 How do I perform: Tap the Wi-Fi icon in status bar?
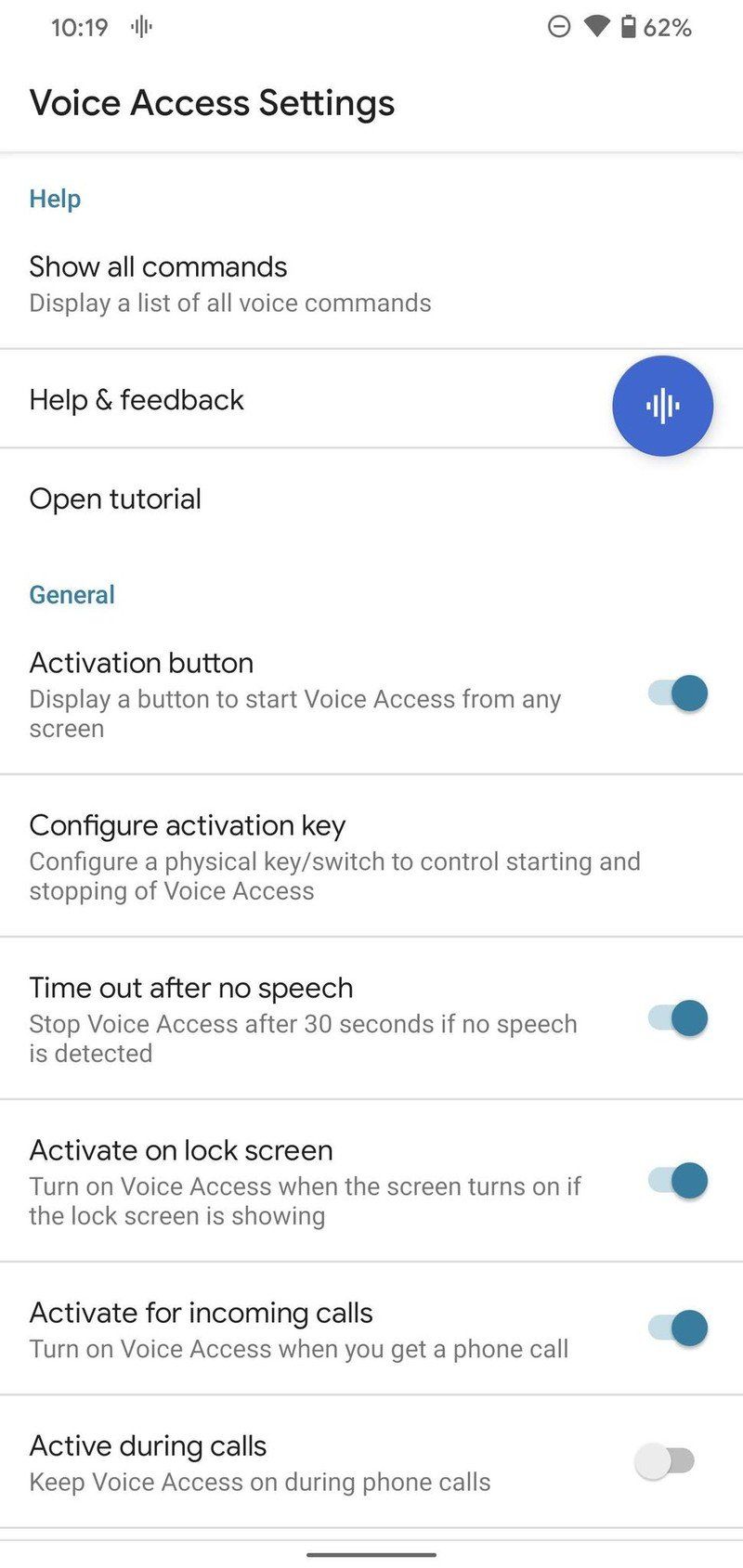pyautogui.click(x=595, y=28)
